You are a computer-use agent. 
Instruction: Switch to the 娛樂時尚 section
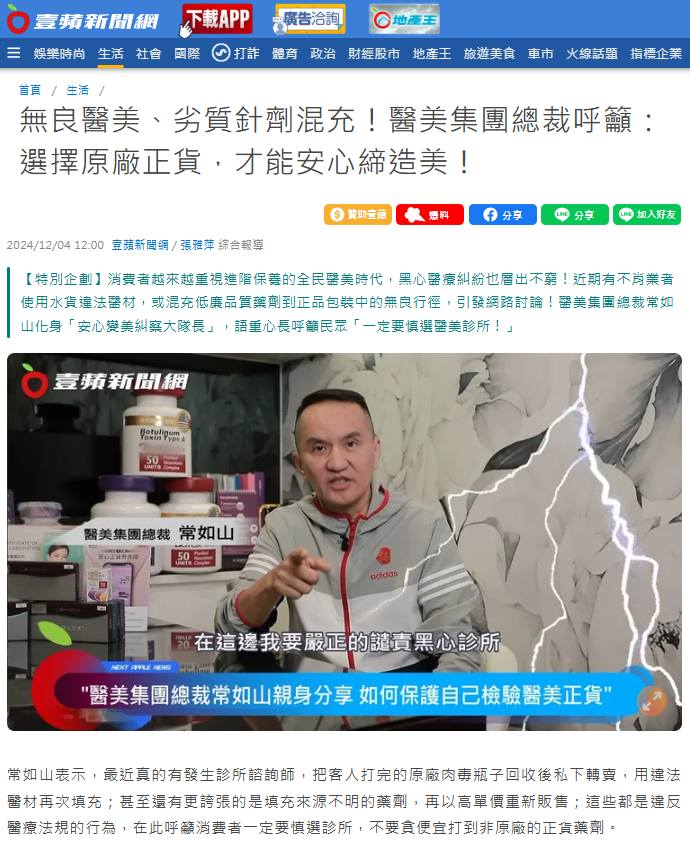(59, 53)
